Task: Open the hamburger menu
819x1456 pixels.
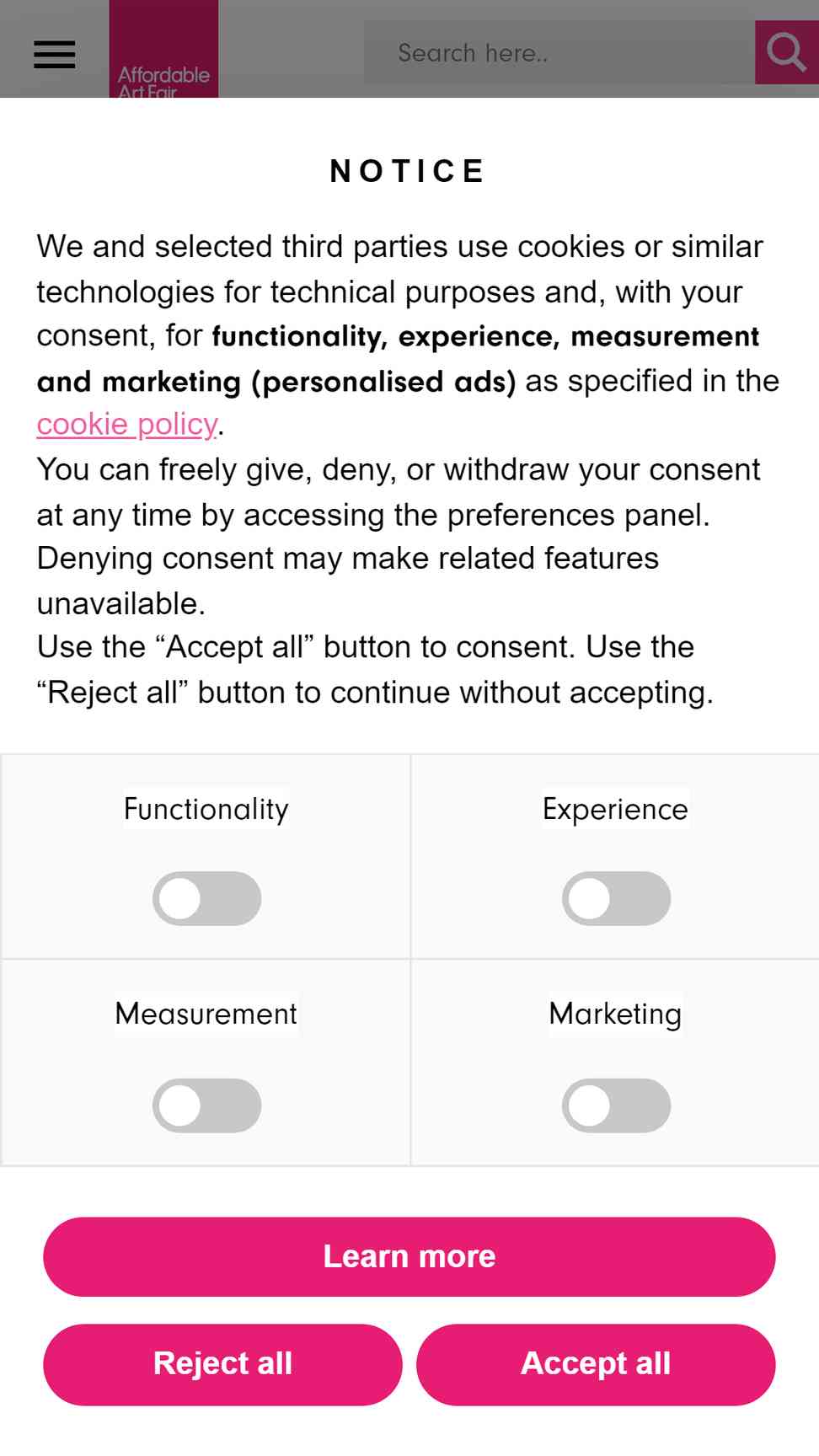Action: pyautogui.click(x=54, y=54)
